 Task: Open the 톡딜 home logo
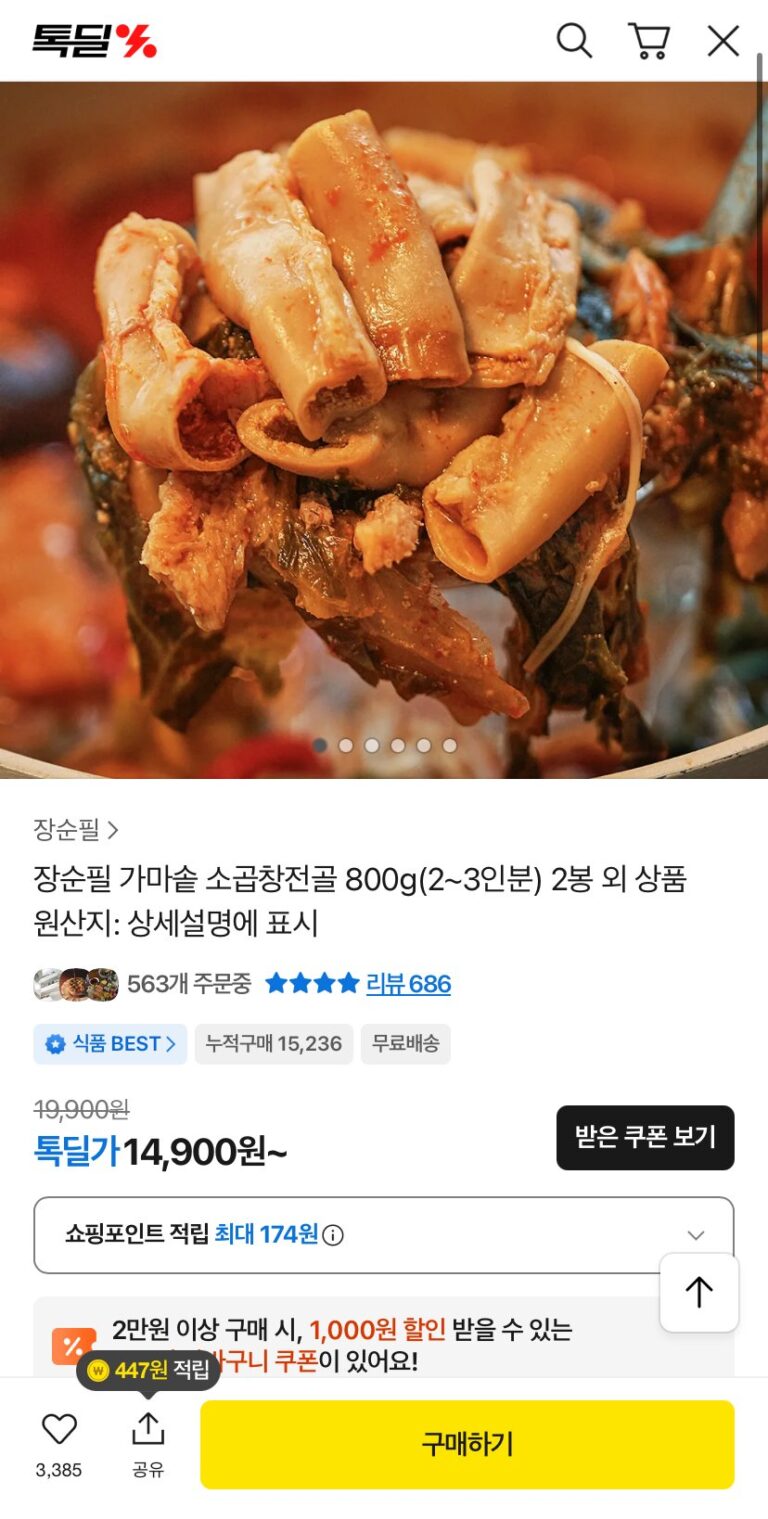[94, 41]
